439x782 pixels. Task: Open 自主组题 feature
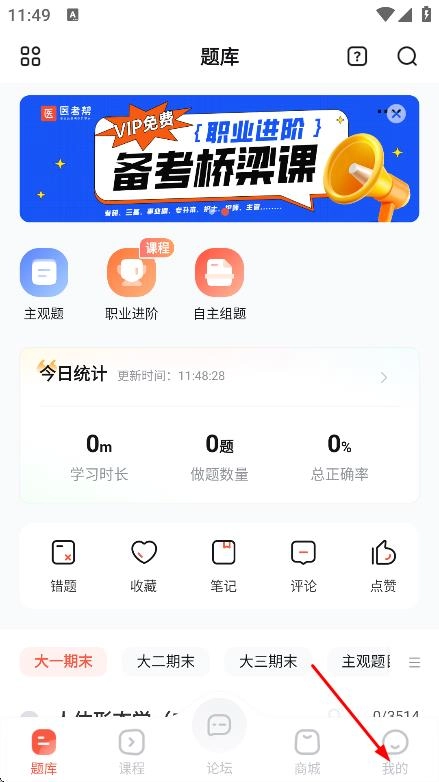[220, 284]
